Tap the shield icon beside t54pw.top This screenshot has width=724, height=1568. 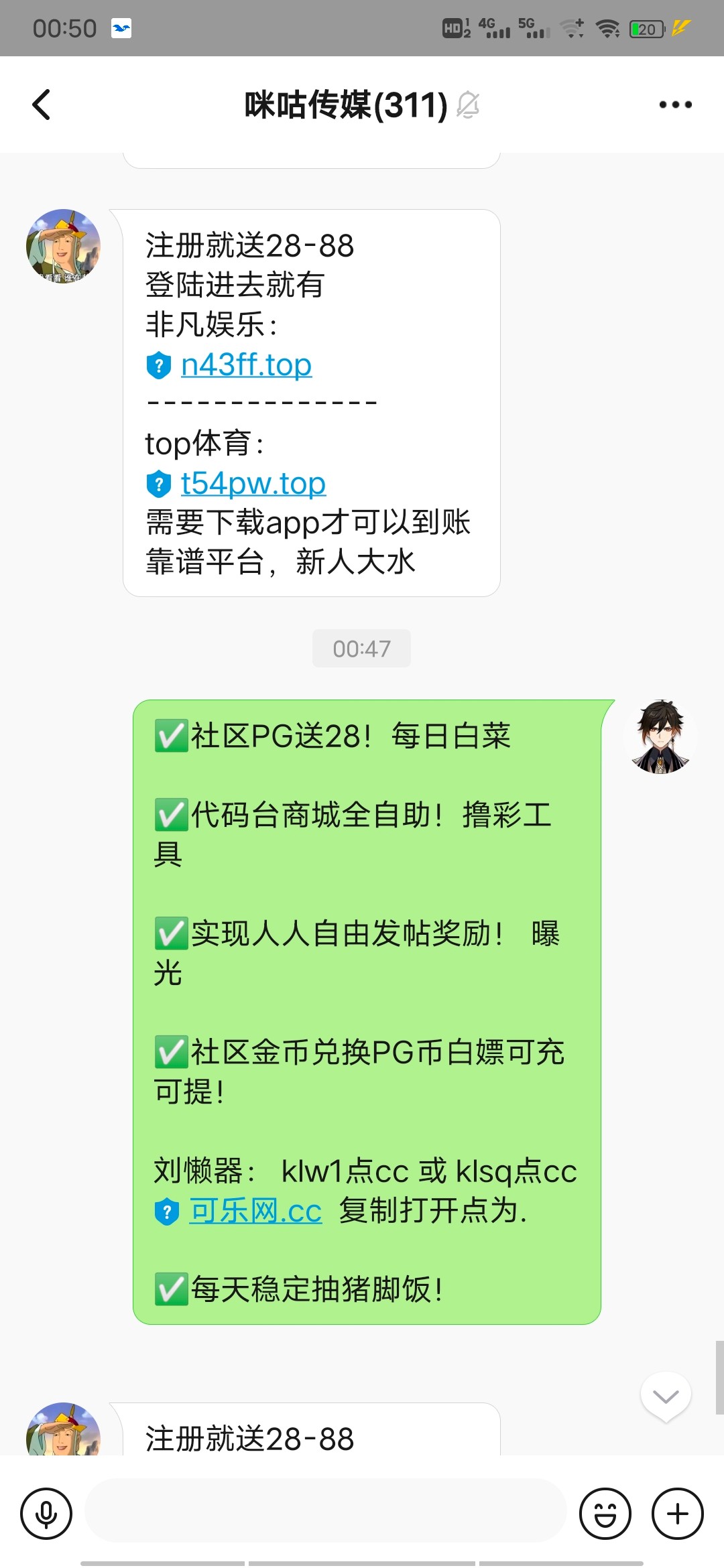point(158,482)
